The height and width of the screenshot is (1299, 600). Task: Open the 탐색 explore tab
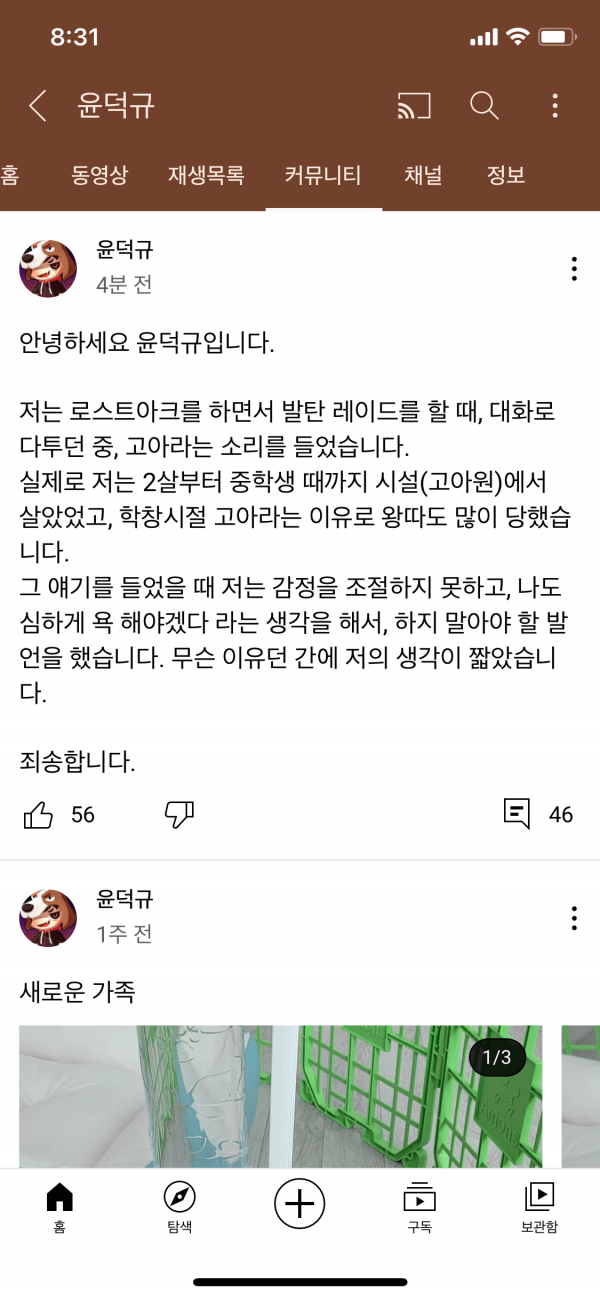coord(179,1207)
